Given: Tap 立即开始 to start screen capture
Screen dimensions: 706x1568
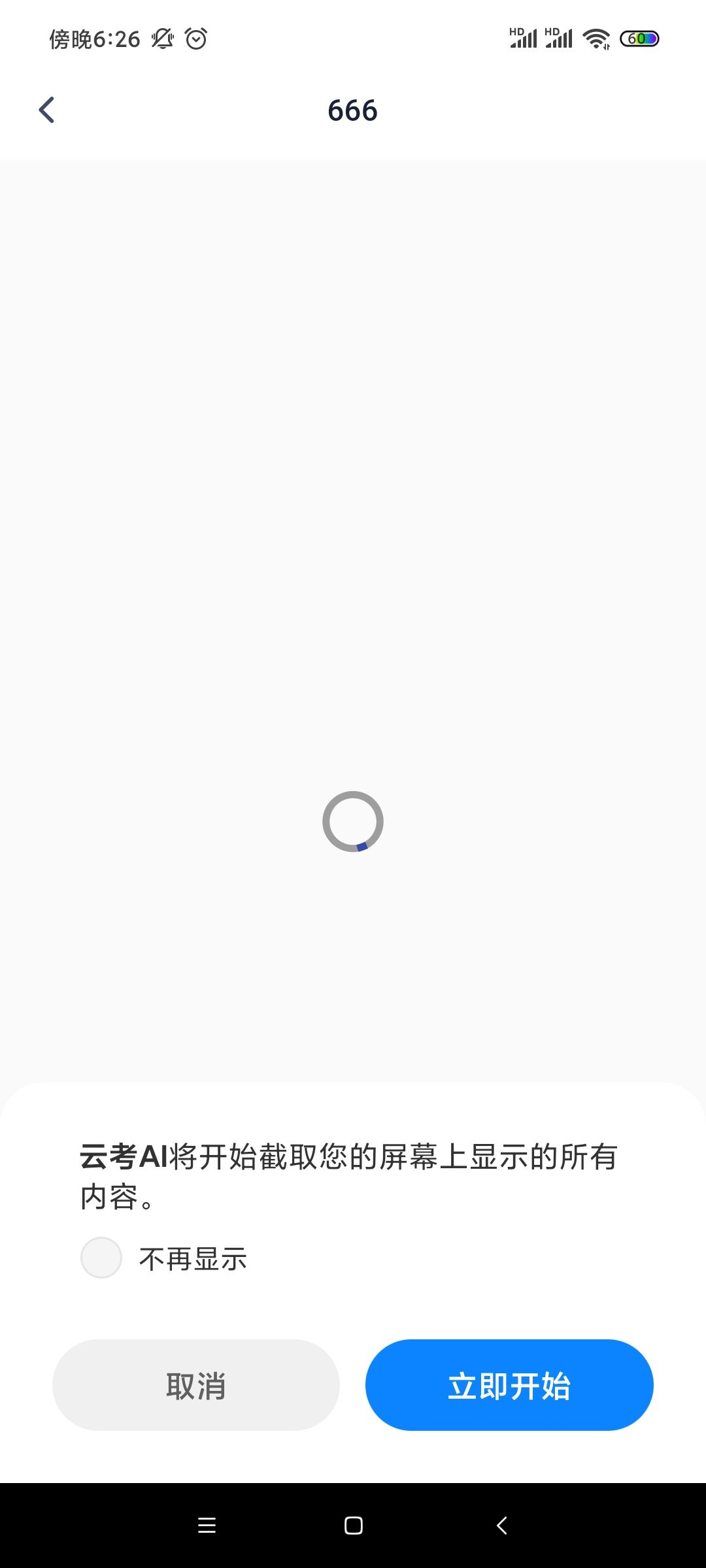Looking at the screenshot, I should pos(509,1385).
